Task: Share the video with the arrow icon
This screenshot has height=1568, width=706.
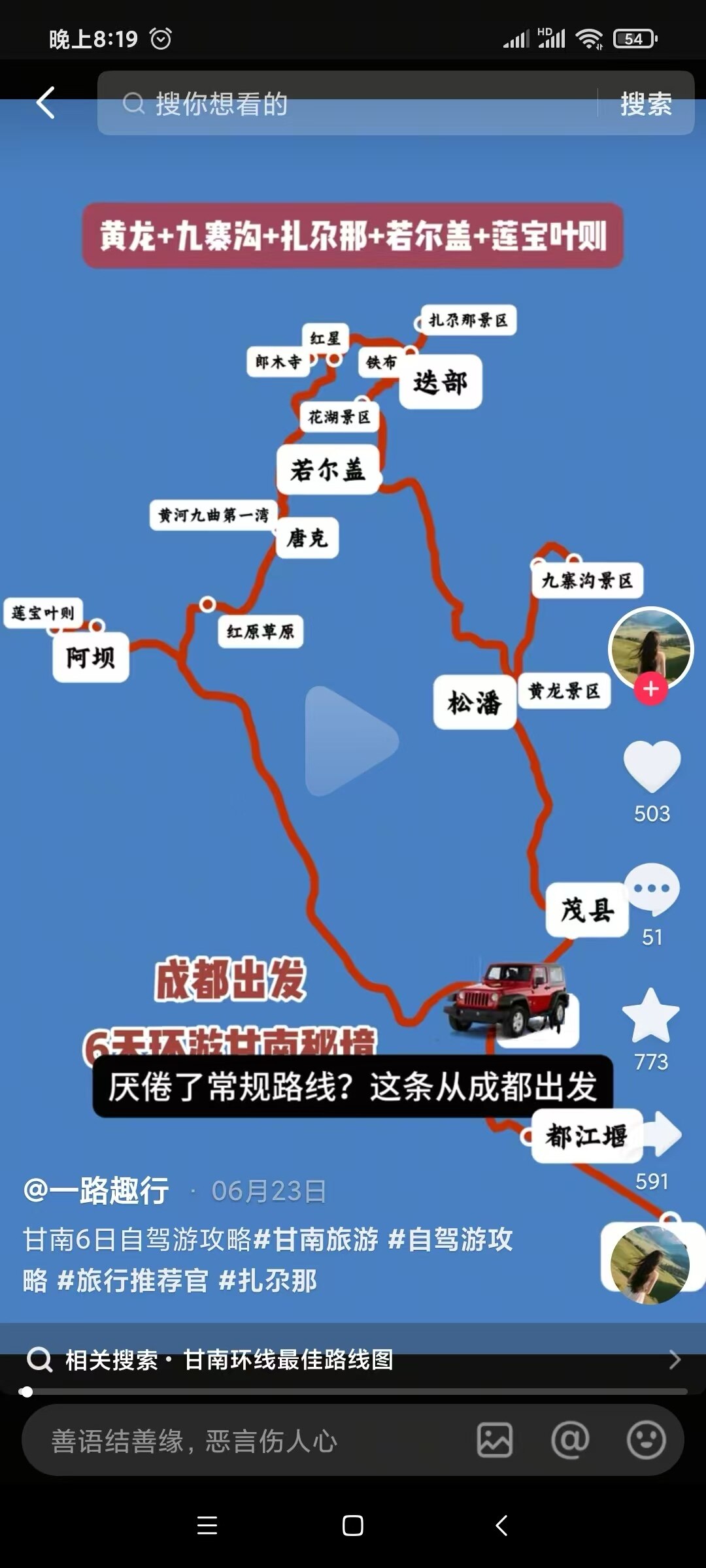Action: (x=657, y=1135)
